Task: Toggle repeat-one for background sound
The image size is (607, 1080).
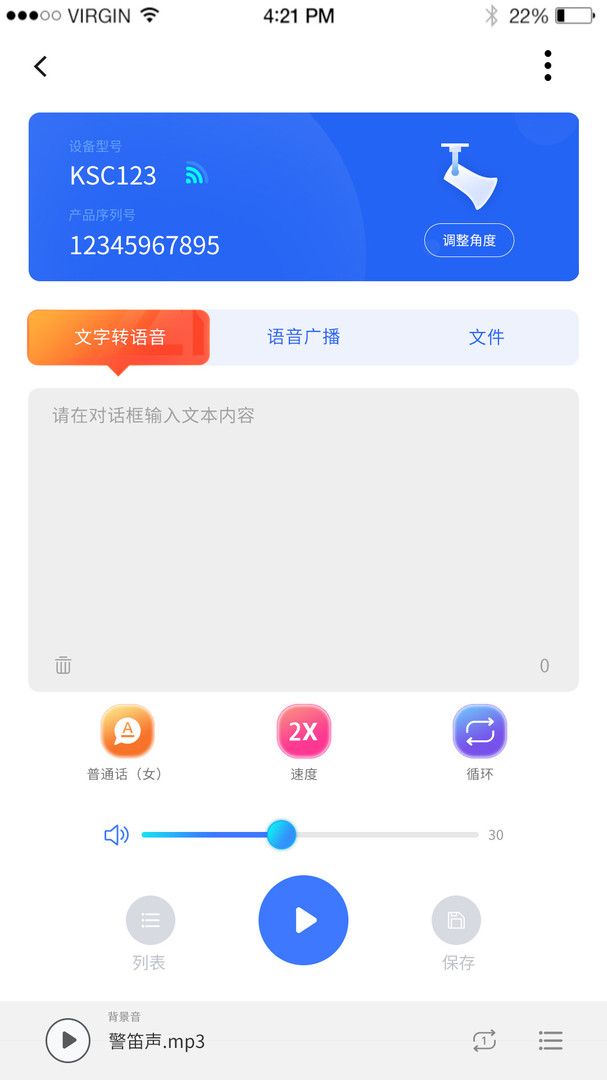Action: [x=484, y=1040]
